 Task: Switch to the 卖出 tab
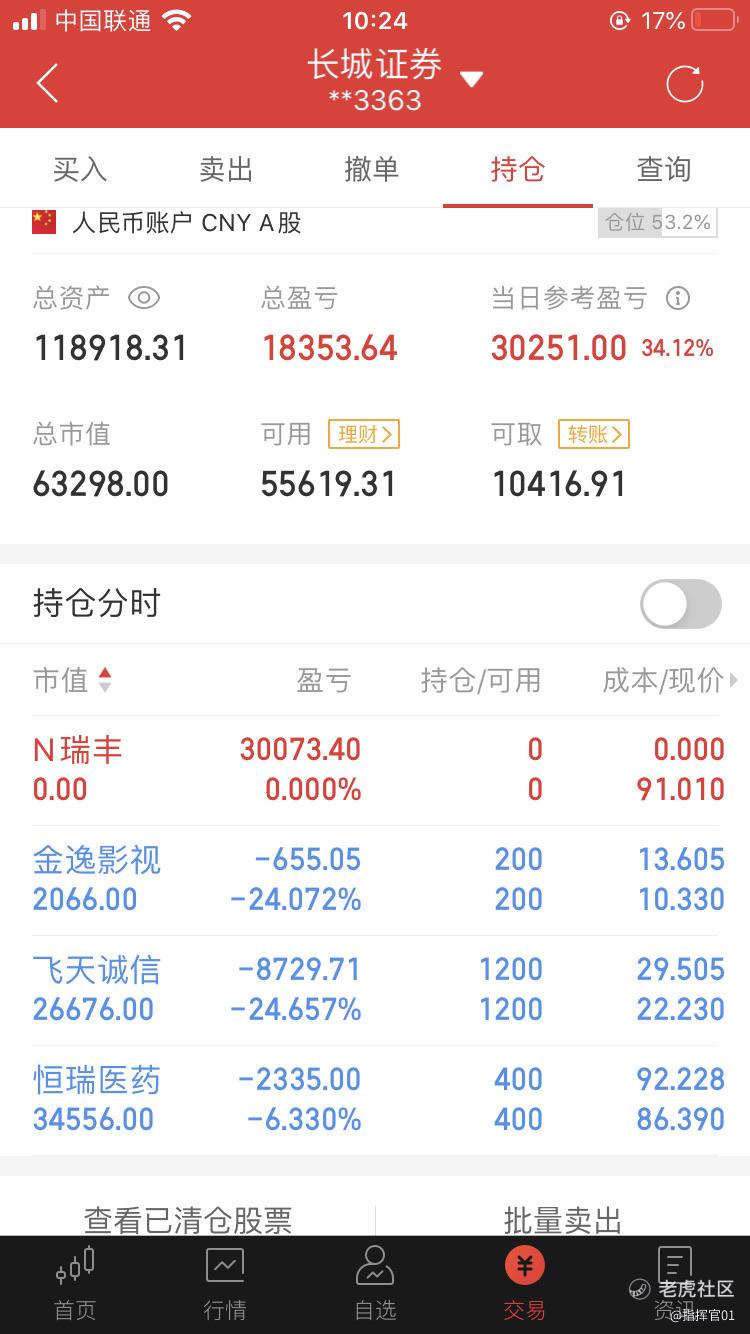coord(226,169)
